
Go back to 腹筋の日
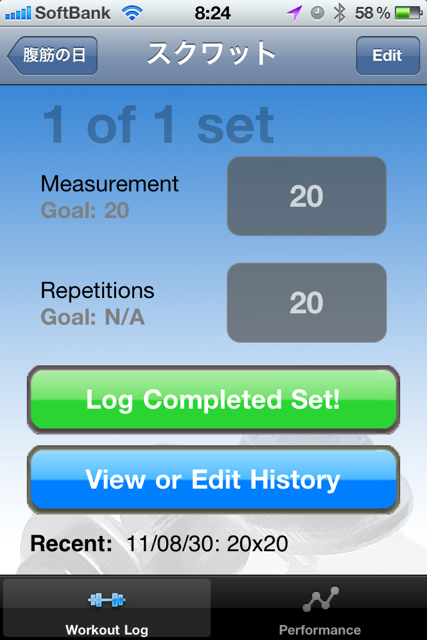(x=53, y=56)
